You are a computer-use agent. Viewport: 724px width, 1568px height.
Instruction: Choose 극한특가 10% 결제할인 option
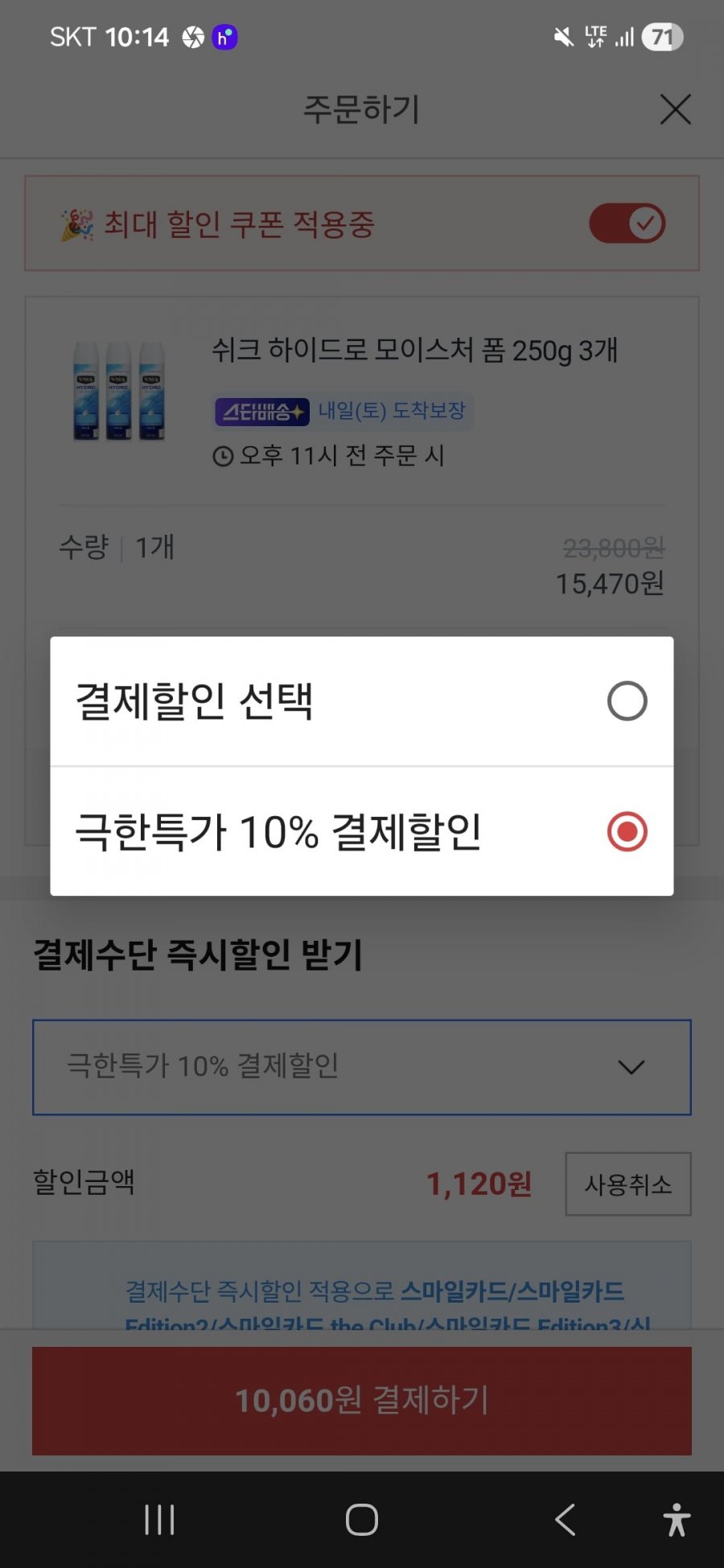361,831
